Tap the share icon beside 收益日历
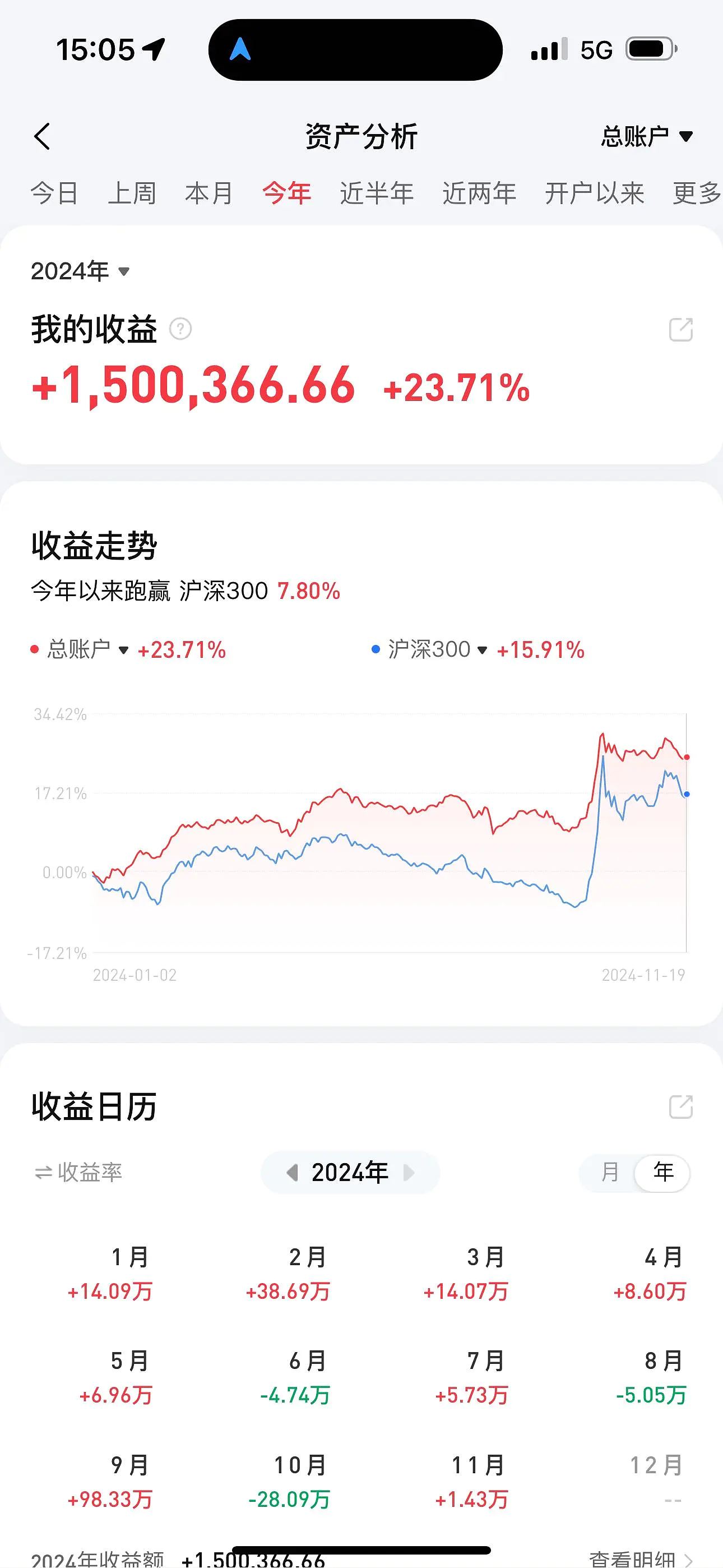This screenshot has width=723, height=1568. click(x=680, y=1106)
